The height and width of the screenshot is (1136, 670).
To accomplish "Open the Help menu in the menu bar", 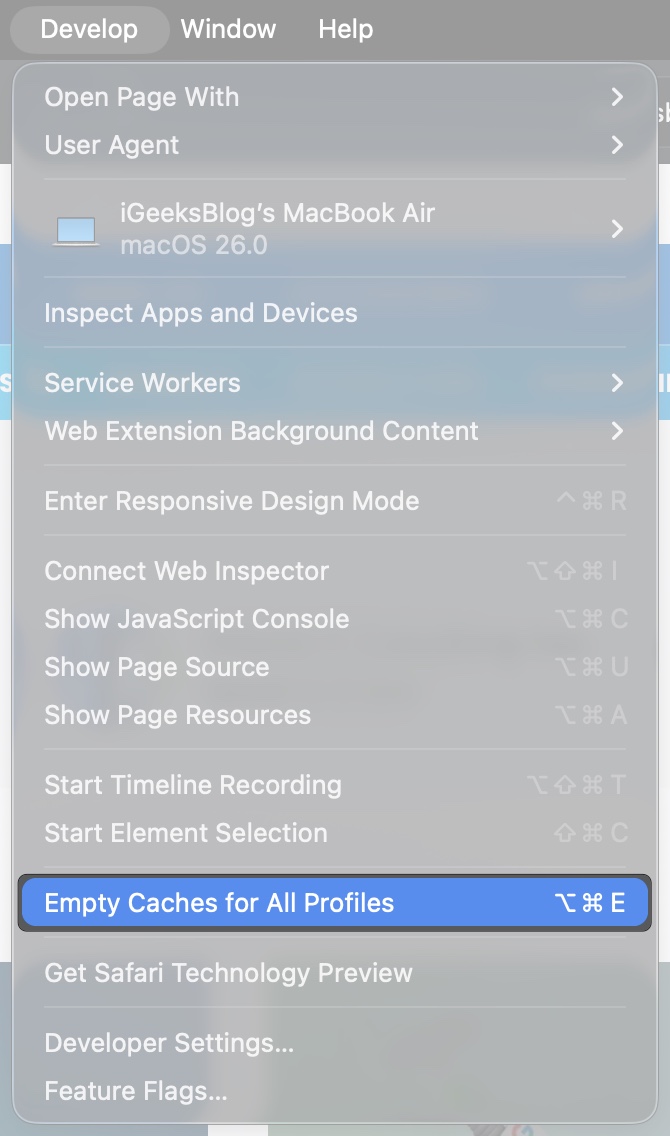I will 345,29.
